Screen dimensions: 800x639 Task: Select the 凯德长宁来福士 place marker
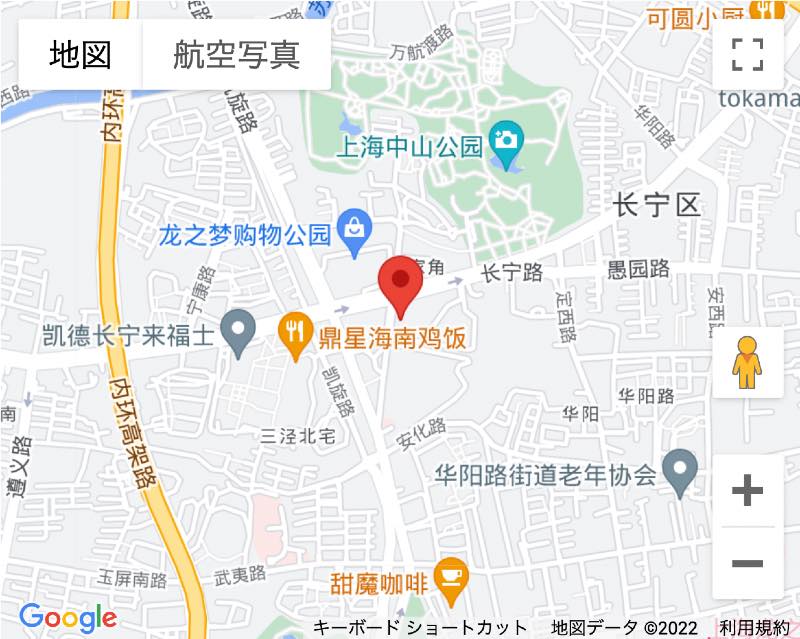(x=238, y=333)
